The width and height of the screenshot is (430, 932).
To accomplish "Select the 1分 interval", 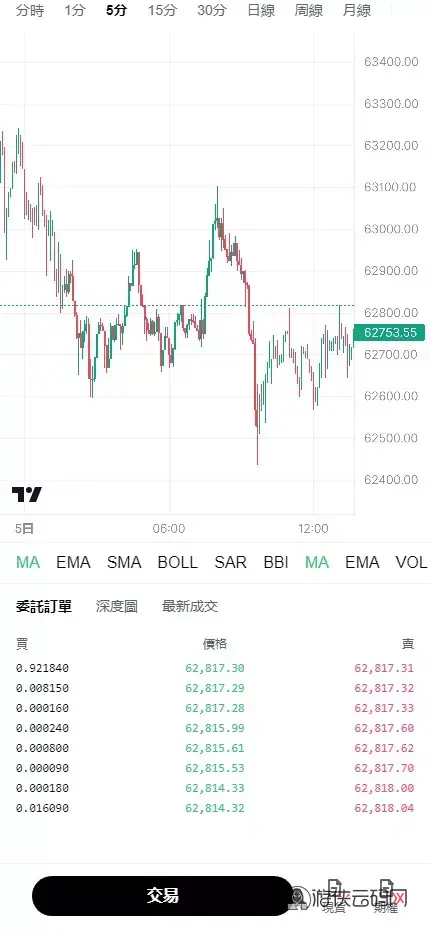I will [75, 10].
